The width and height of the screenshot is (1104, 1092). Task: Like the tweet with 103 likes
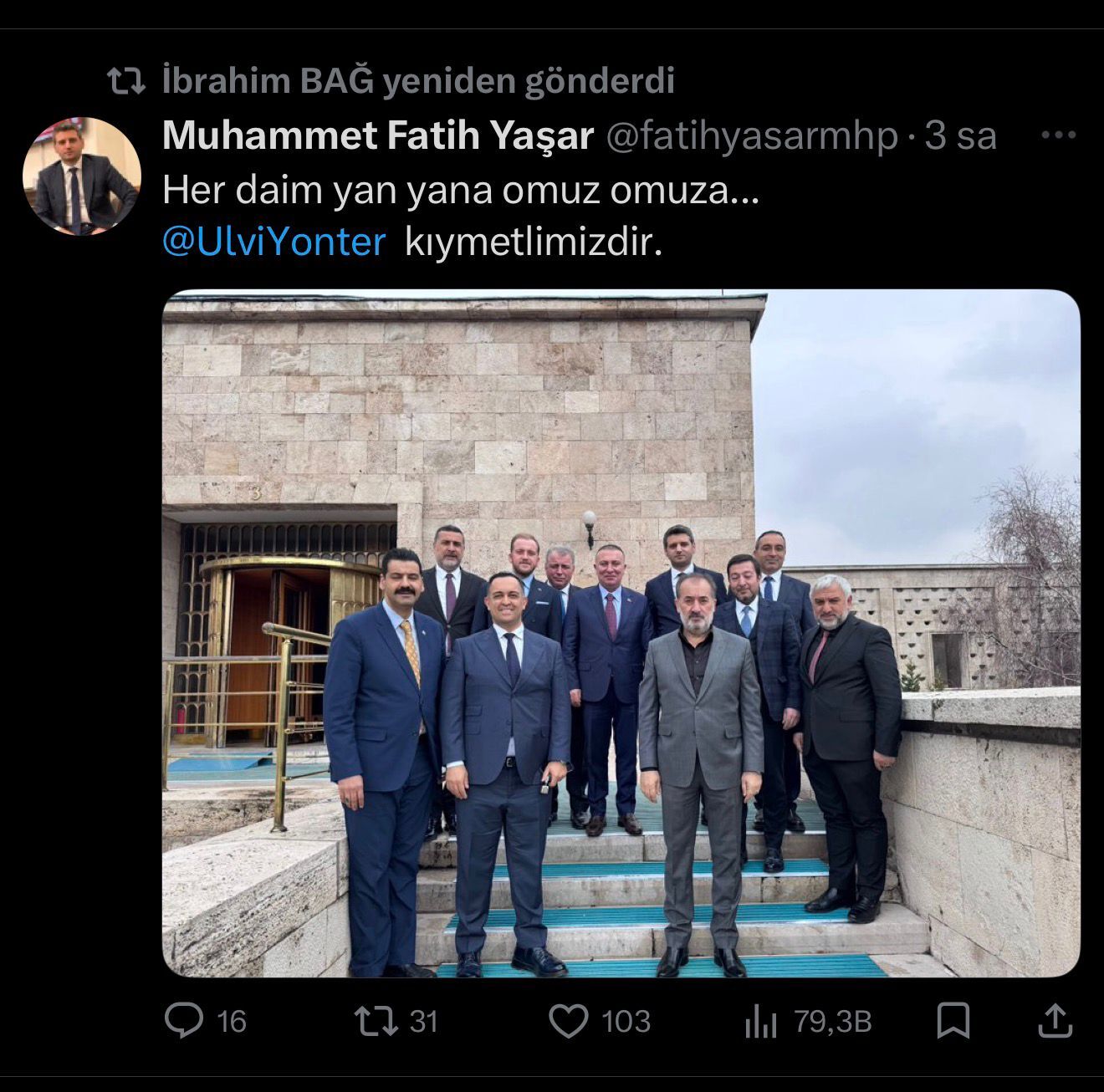(x=569, y=1021)
